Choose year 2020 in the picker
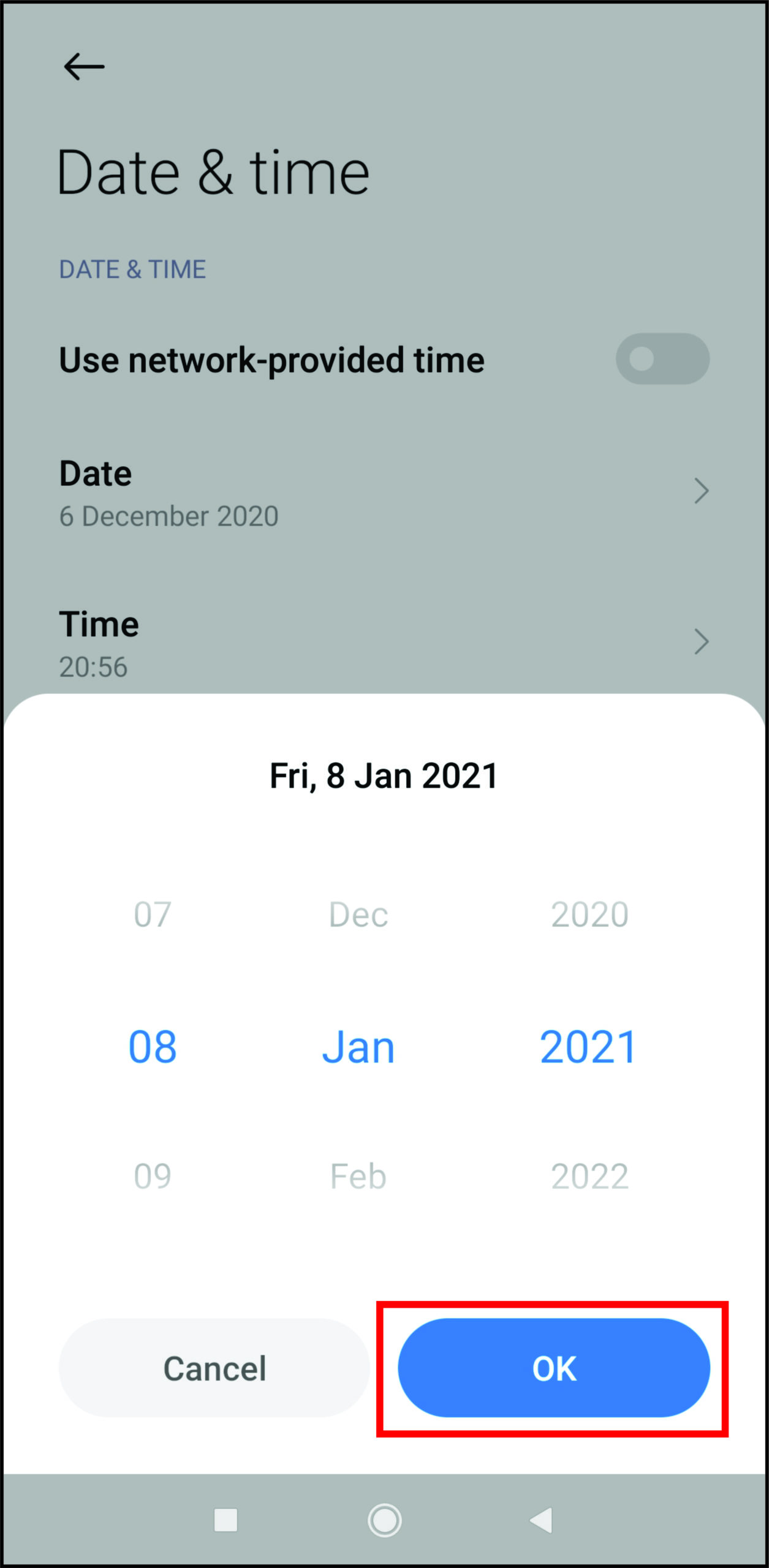This screenshot has height=1568, width=769. pyautogui.click(x=589, y=914)
